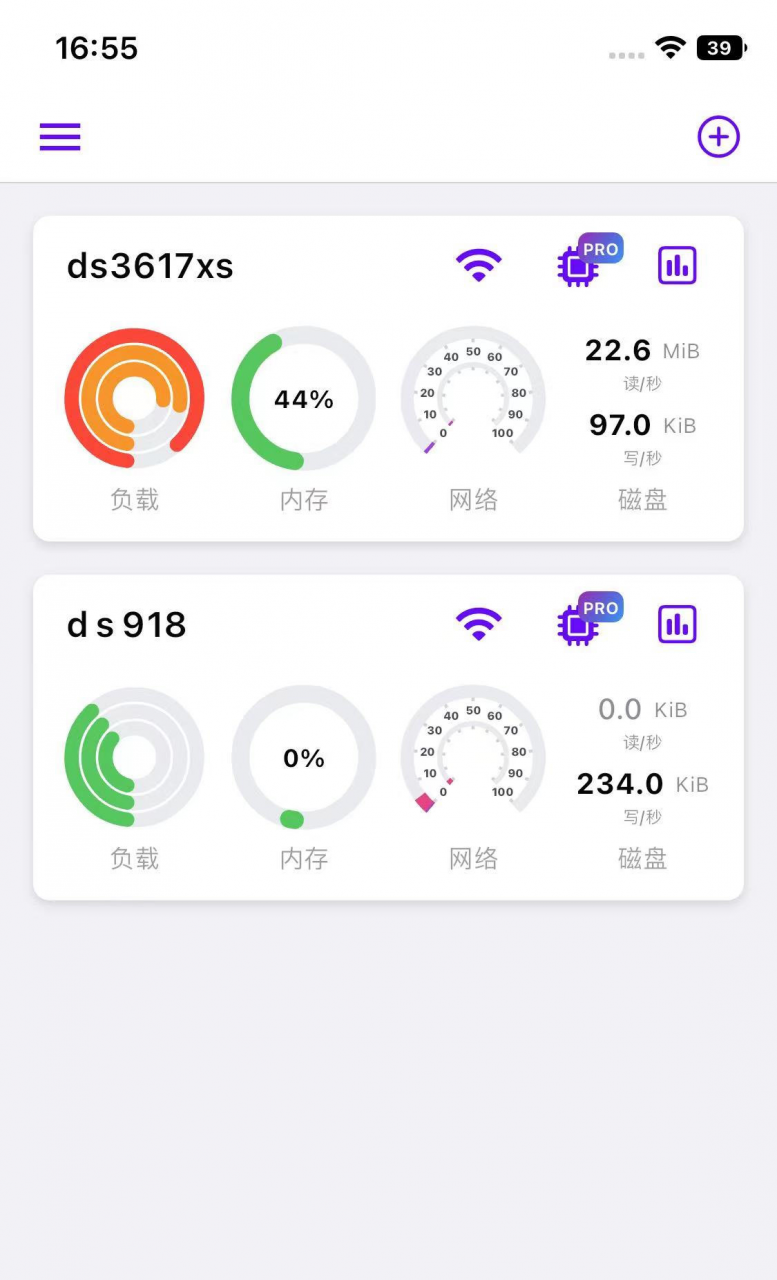Open the bar chart stats on ds3617xs
This screenshot has height=1280, width=777.
point(677,265)
